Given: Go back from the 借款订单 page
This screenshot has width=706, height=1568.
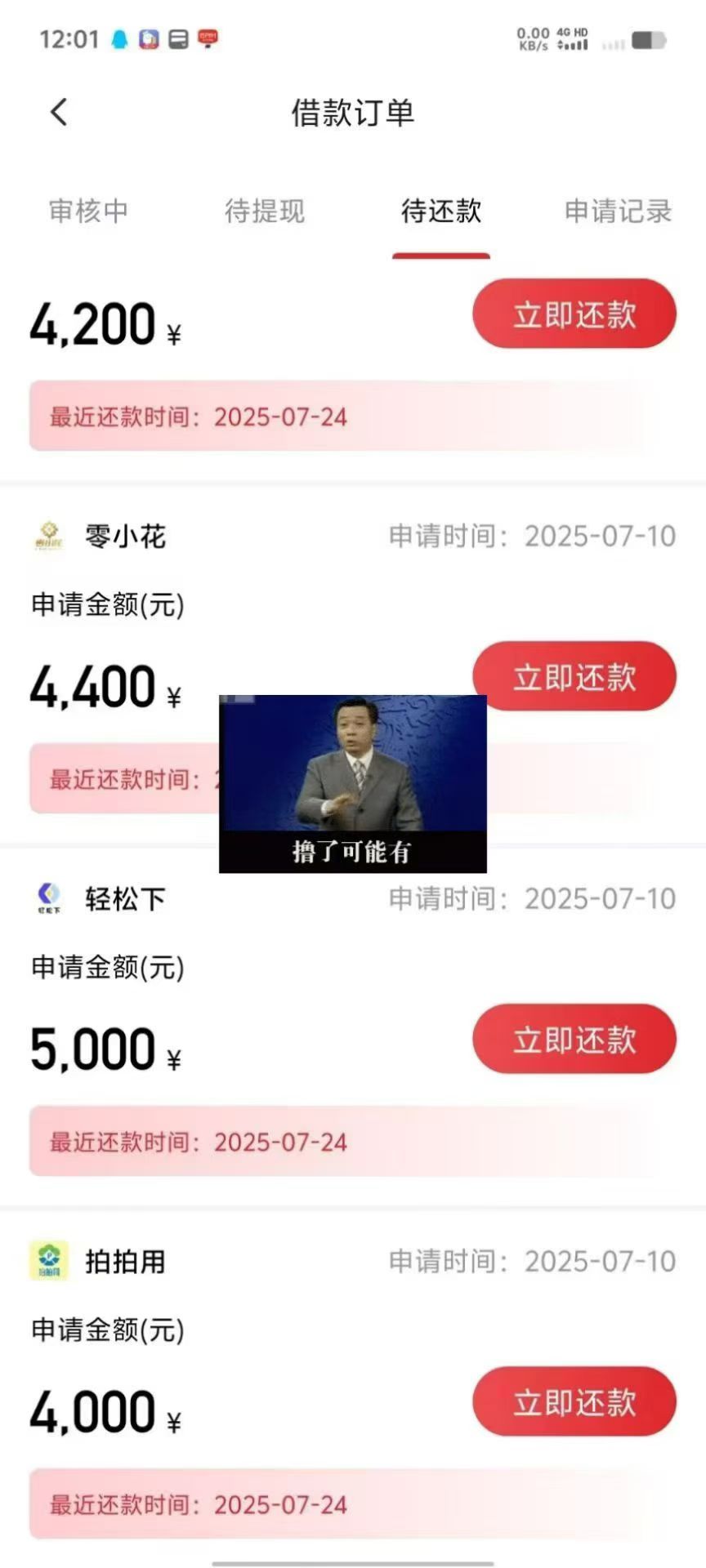Looking at the screenshot, I should pyautogui.click(x=59, y=112).
